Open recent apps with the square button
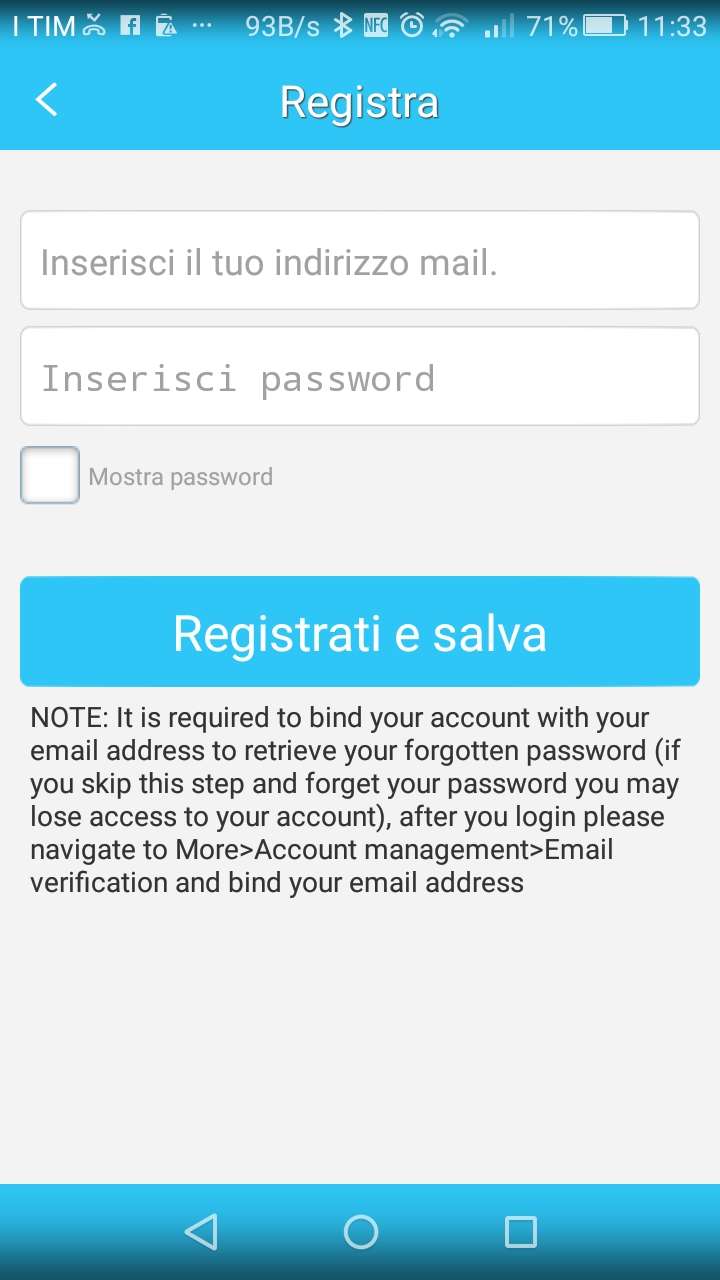The image size is (720, 1280). 520,1232
